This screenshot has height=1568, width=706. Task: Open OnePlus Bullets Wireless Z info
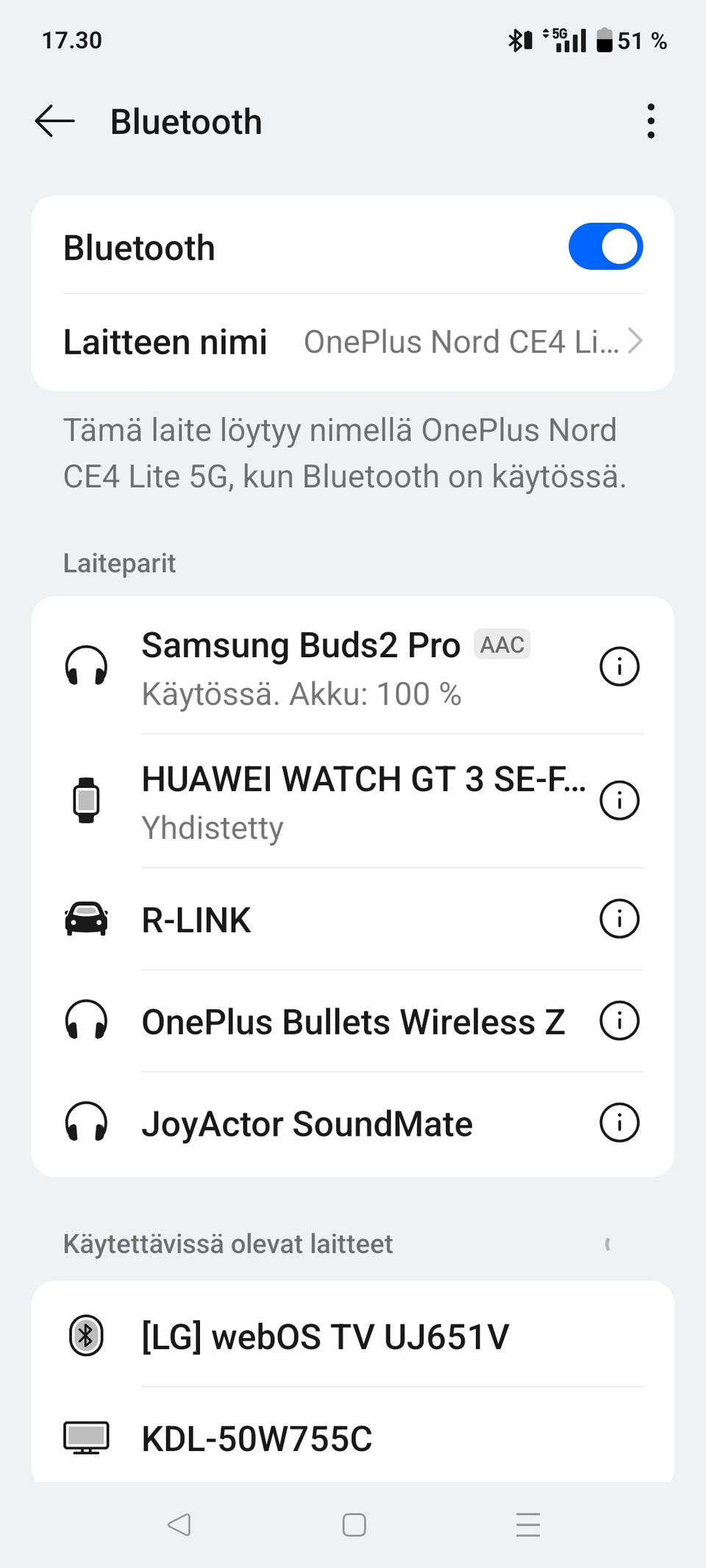(619, 1021)
